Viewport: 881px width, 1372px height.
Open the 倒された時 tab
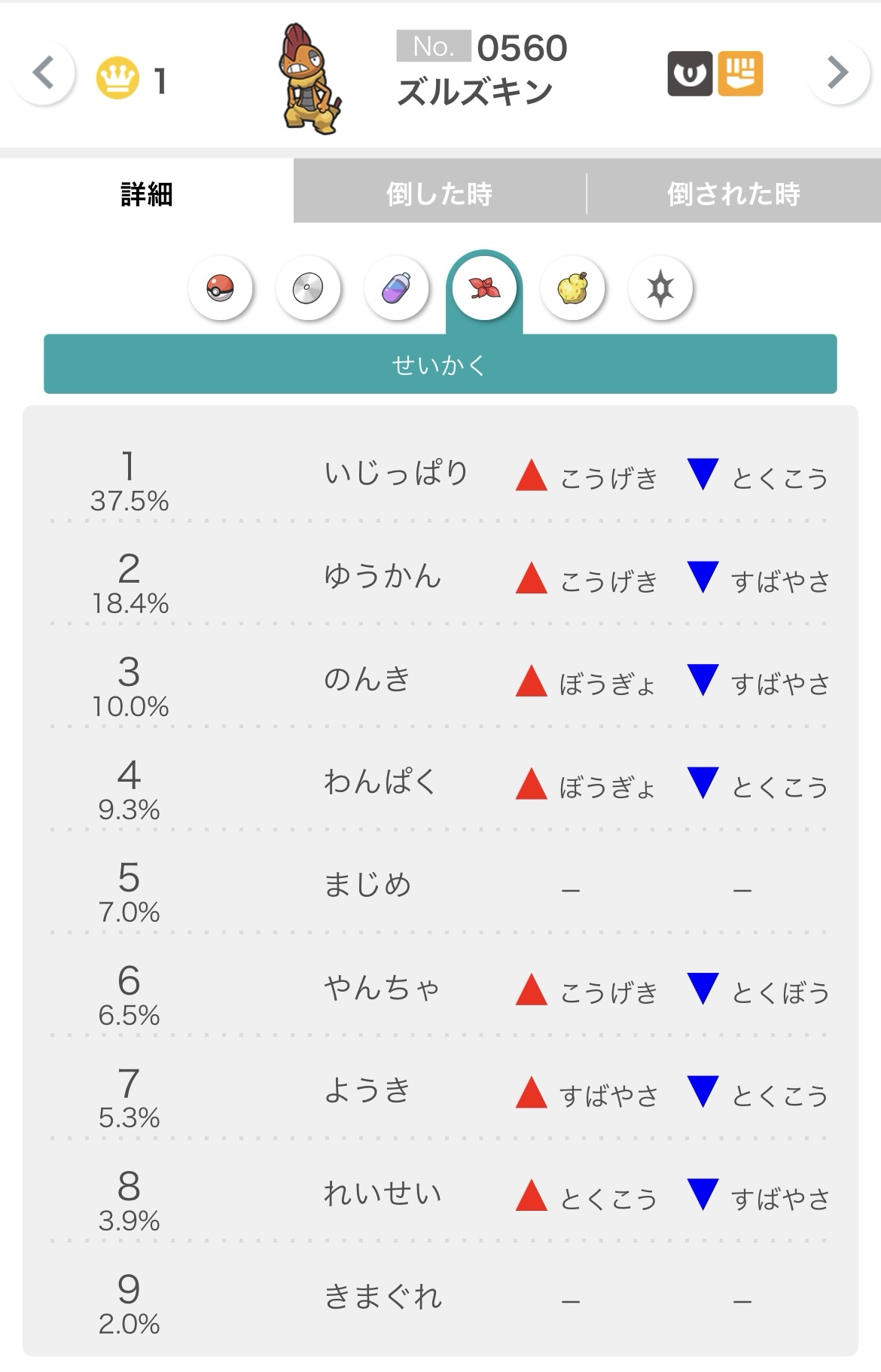(x=733, y=194)
